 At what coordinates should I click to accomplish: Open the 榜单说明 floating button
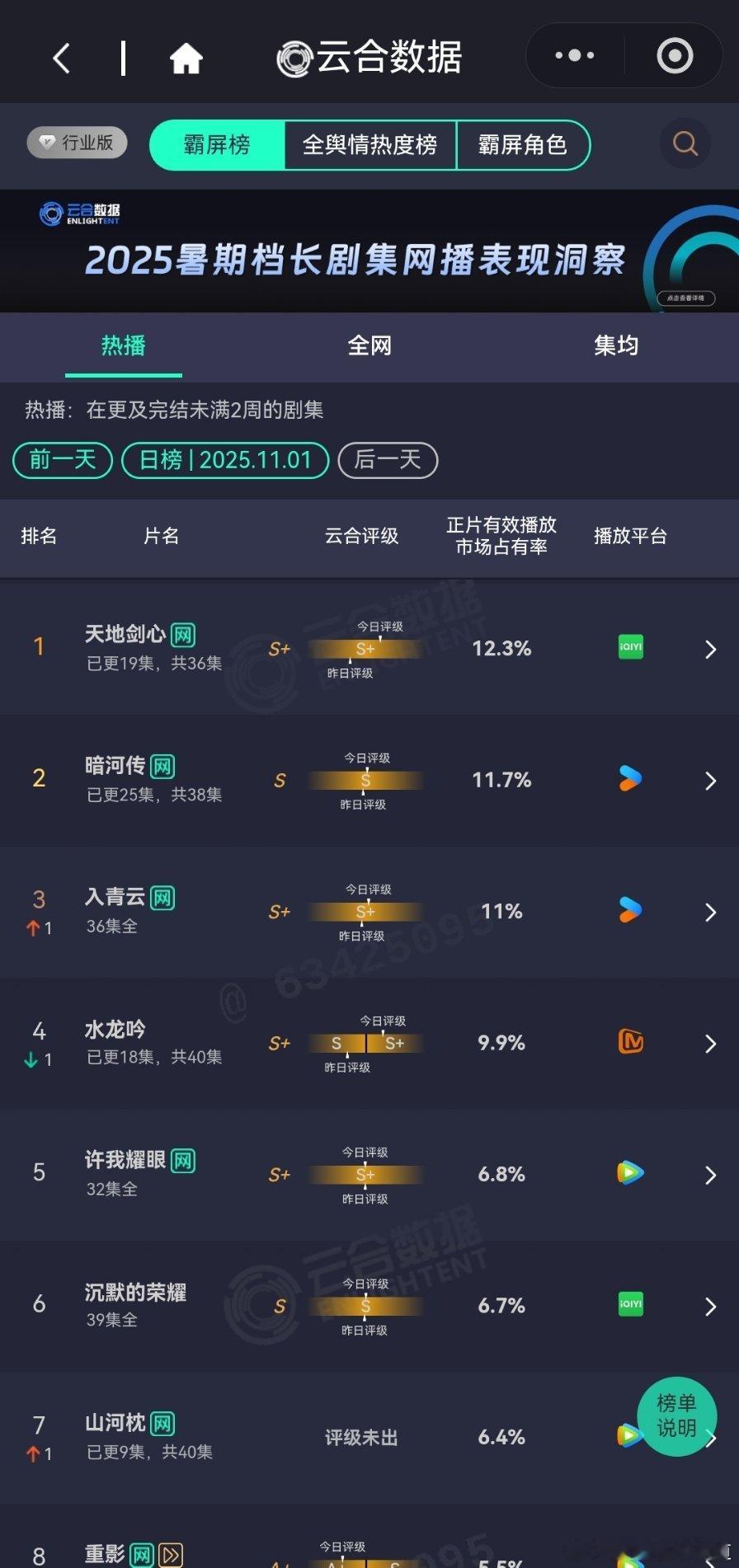(676, 1417)
